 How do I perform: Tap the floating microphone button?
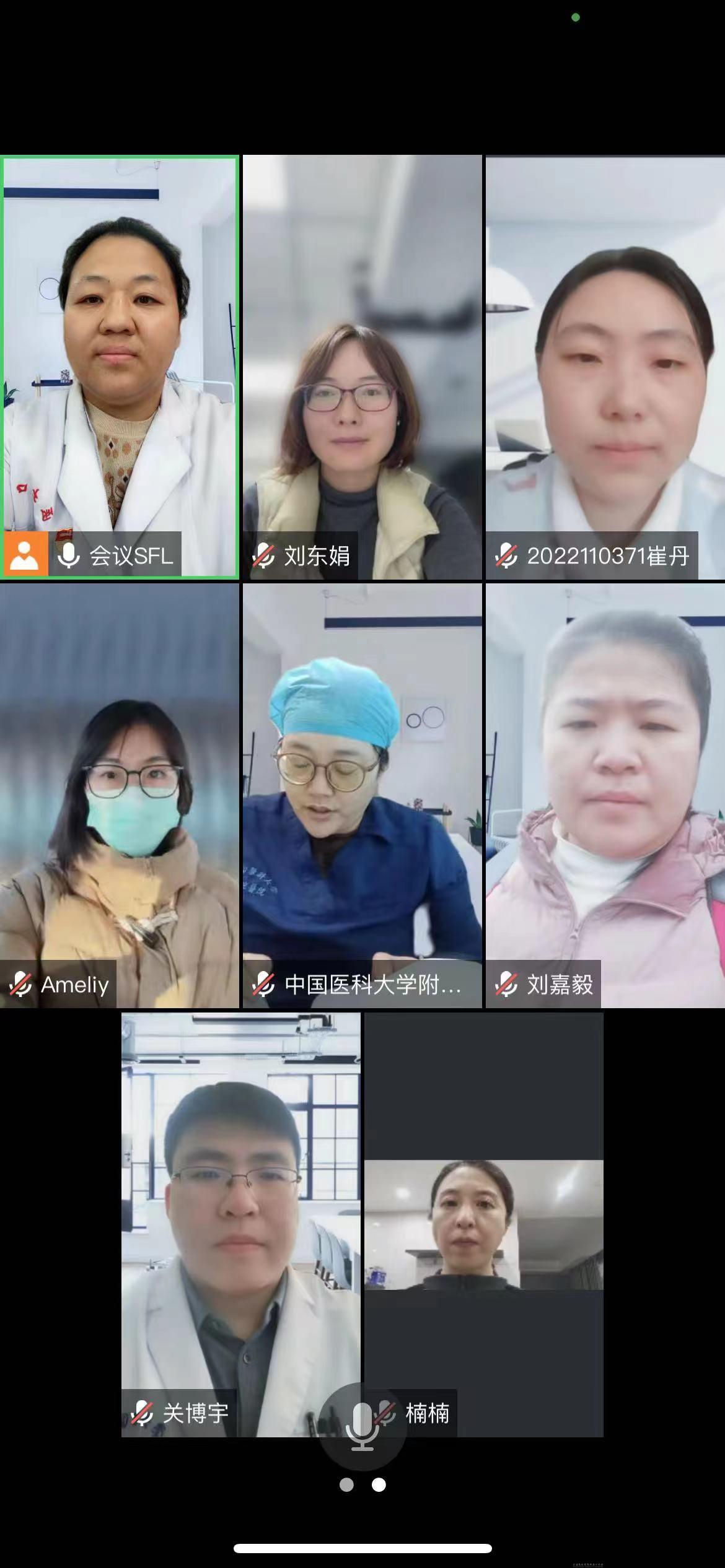pos(362,1427)
